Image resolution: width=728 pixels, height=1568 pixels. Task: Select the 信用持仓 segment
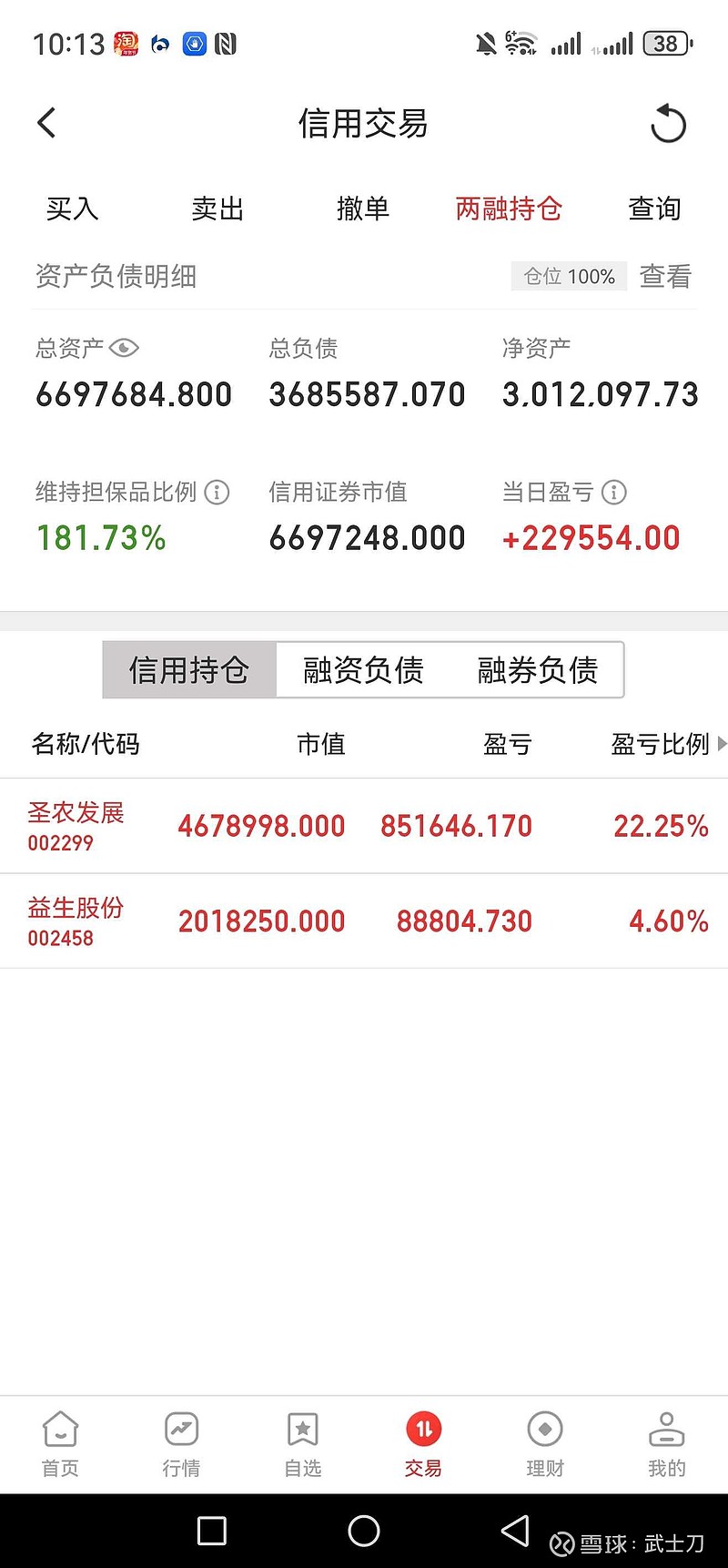click(x=189, y=670)
